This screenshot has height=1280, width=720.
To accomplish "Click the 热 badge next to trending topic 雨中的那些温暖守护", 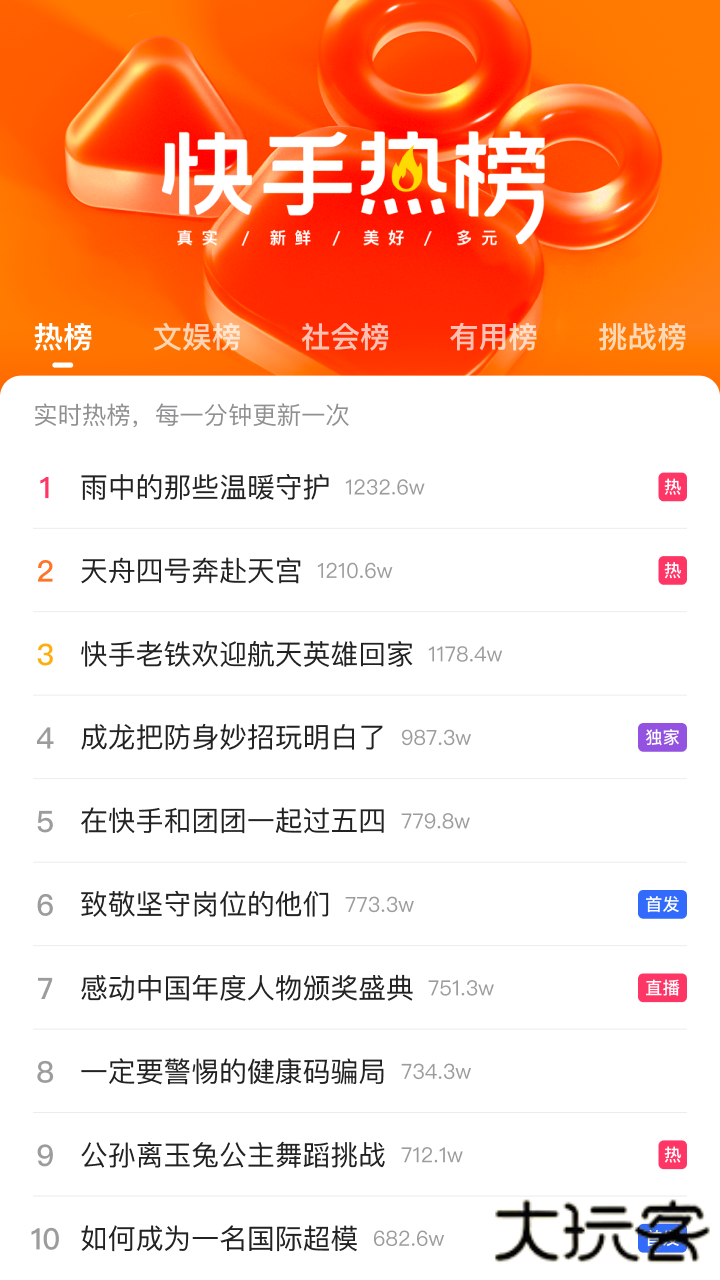I will pos(672,487).
